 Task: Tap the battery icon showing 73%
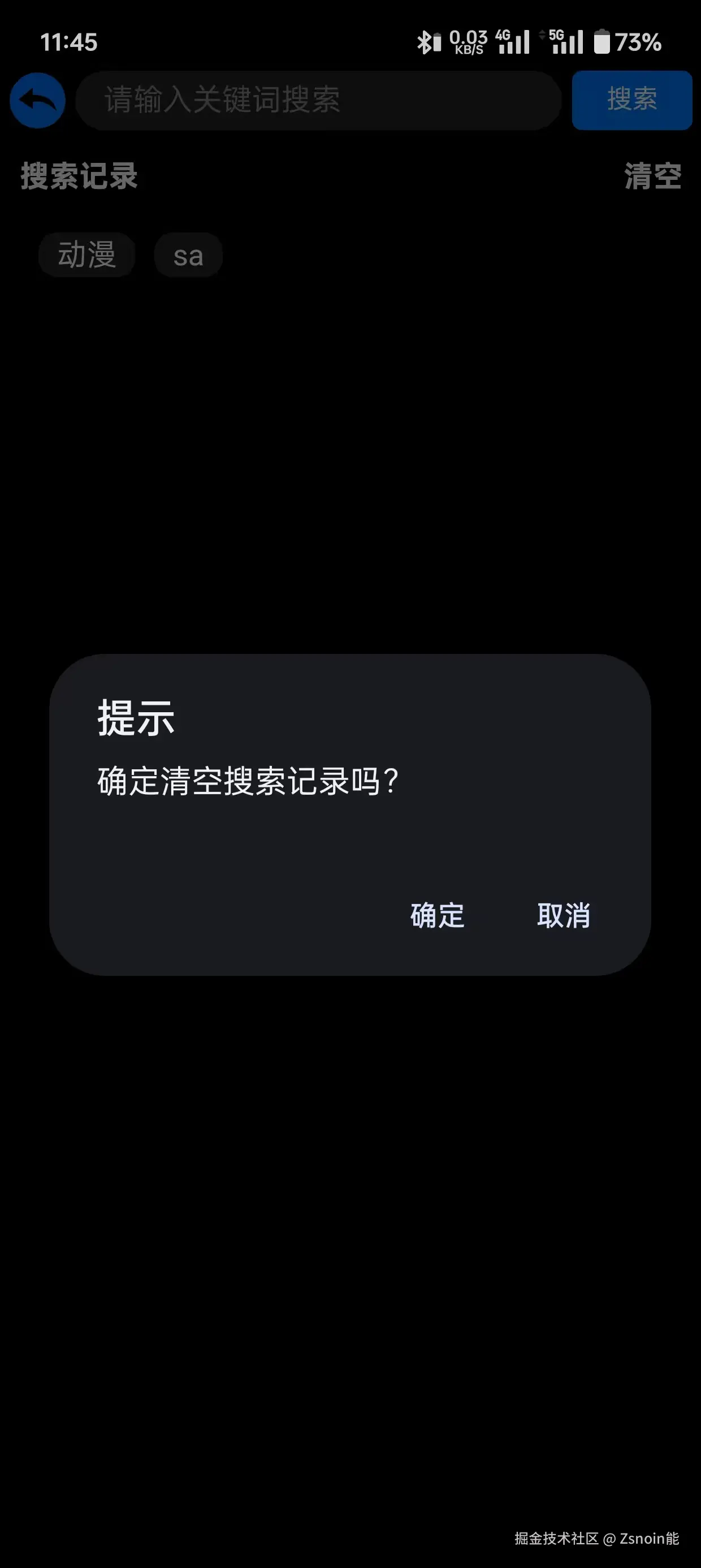604,41
